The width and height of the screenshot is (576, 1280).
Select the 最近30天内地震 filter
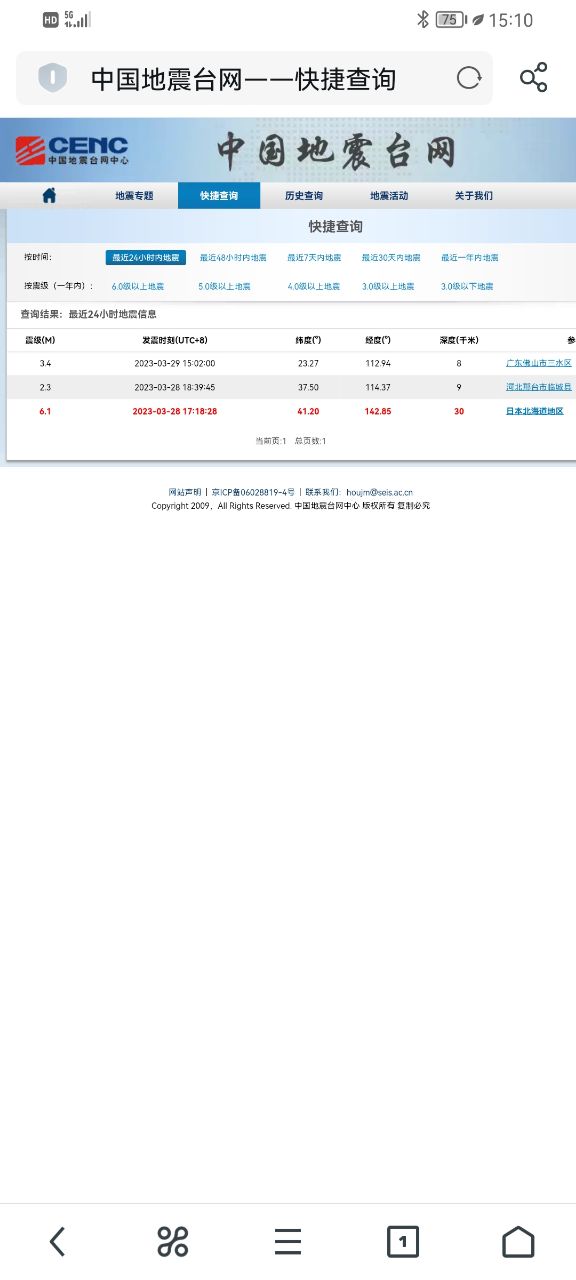(x=391, y=258)
